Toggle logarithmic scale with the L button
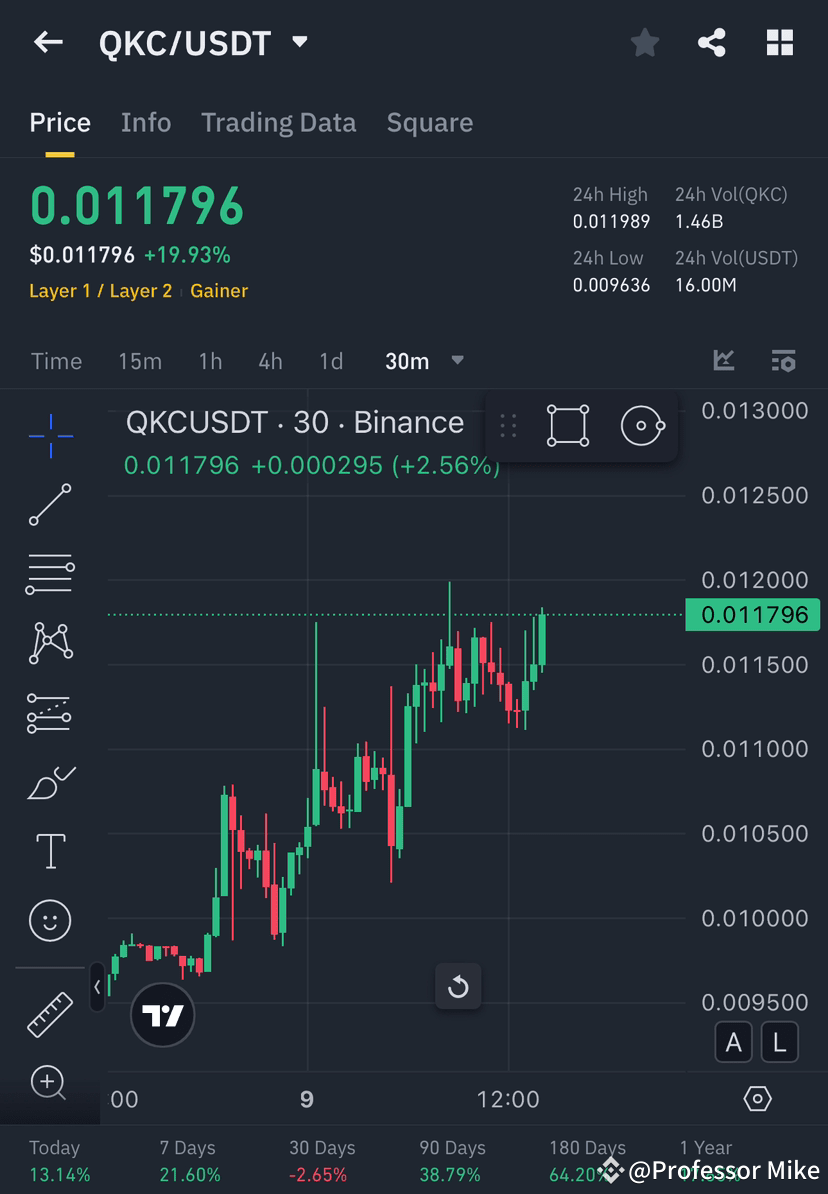 click(779, 1042)
